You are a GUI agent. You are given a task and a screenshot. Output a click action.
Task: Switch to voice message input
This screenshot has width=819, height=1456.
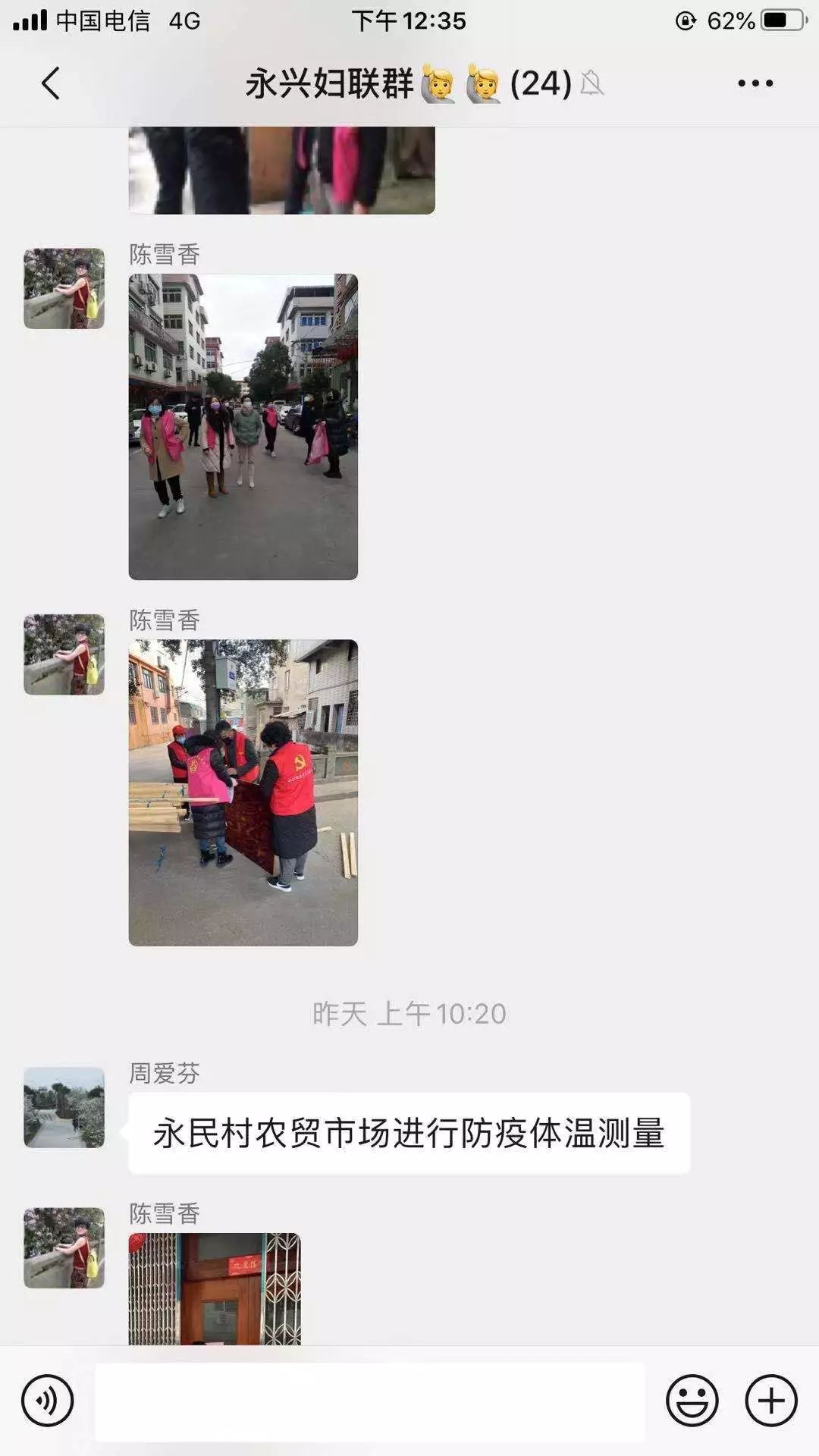47,1401
